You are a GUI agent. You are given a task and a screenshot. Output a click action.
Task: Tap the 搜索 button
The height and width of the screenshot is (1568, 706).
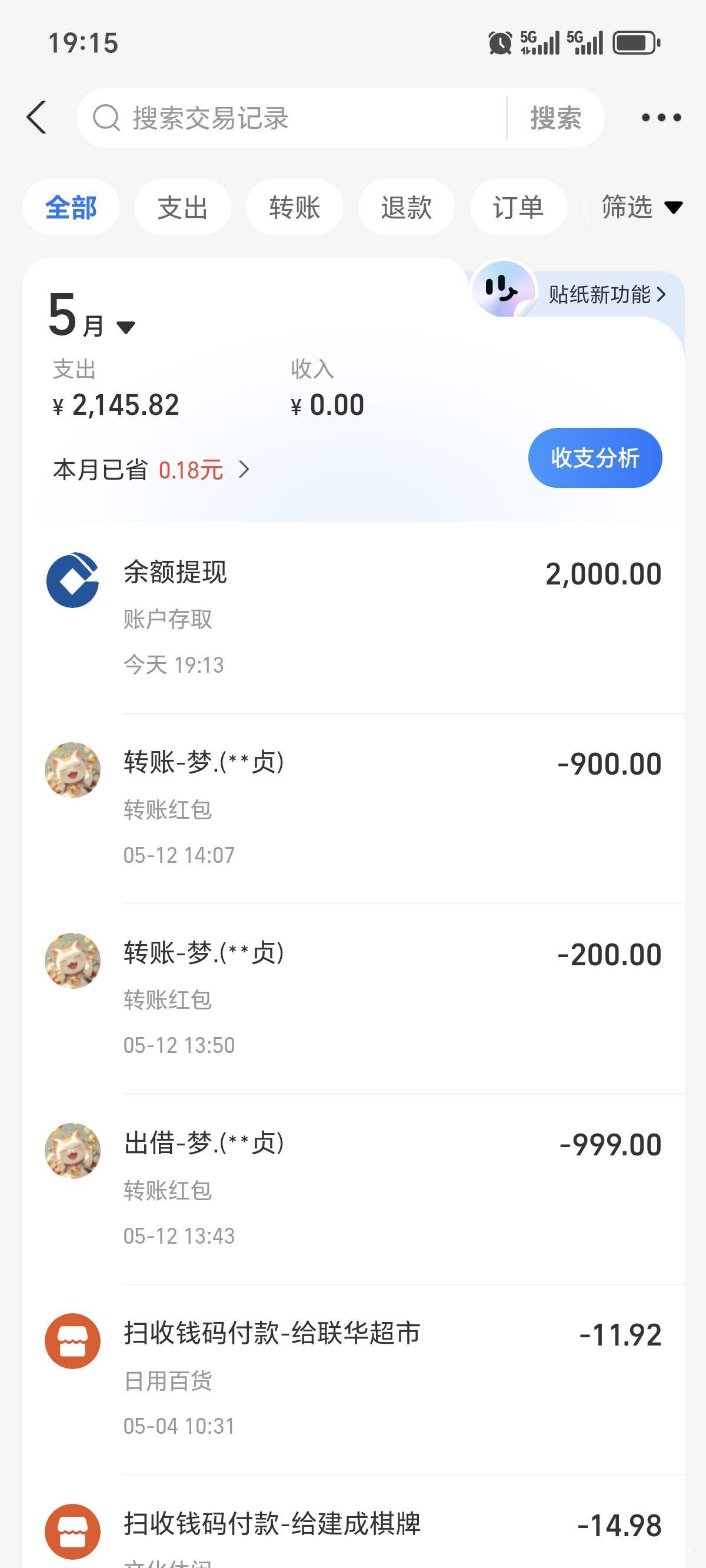pos(555,118)
